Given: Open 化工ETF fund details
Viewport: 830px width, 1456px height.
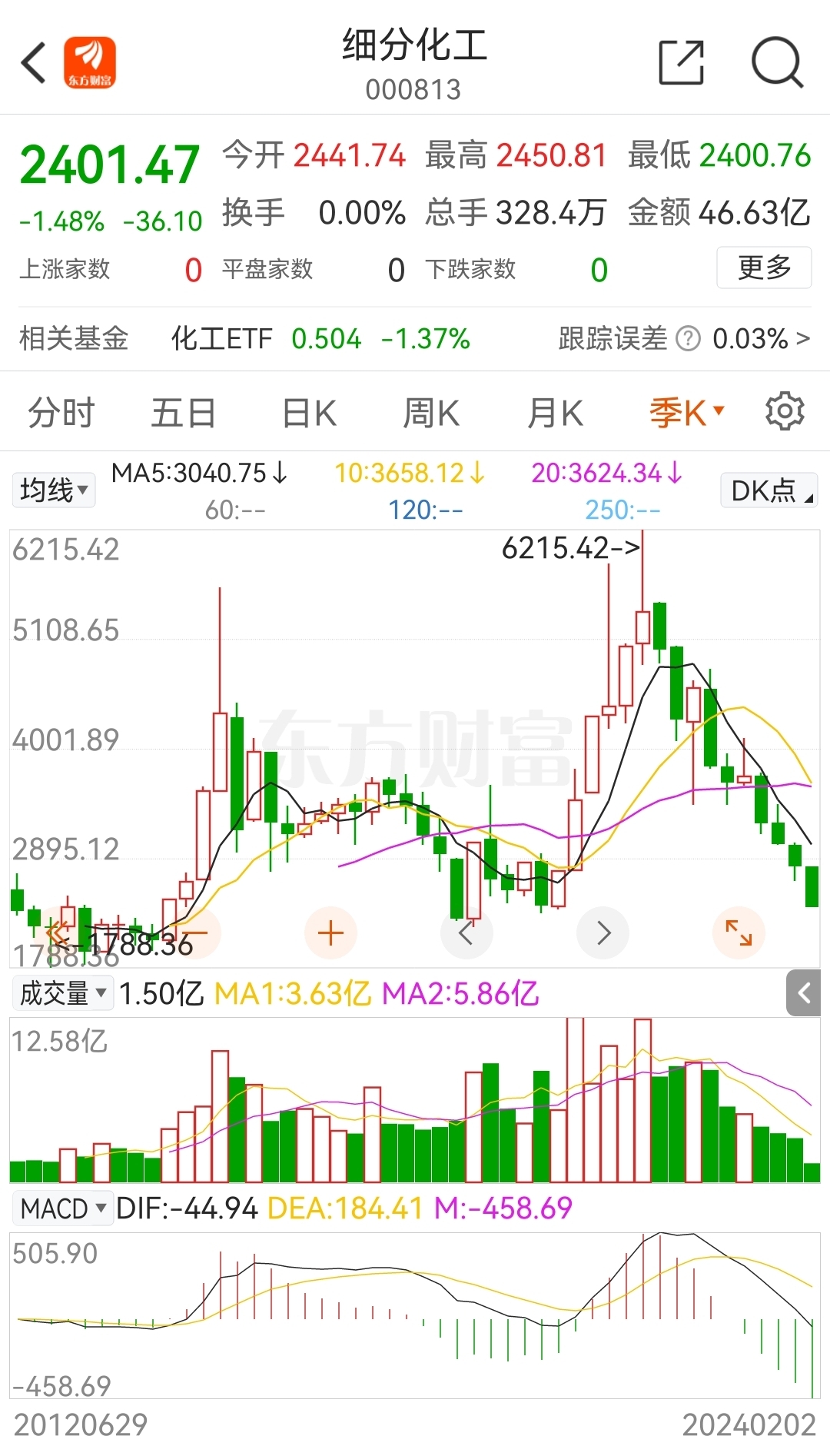Looking at the screenshot, I should point(223,339).
